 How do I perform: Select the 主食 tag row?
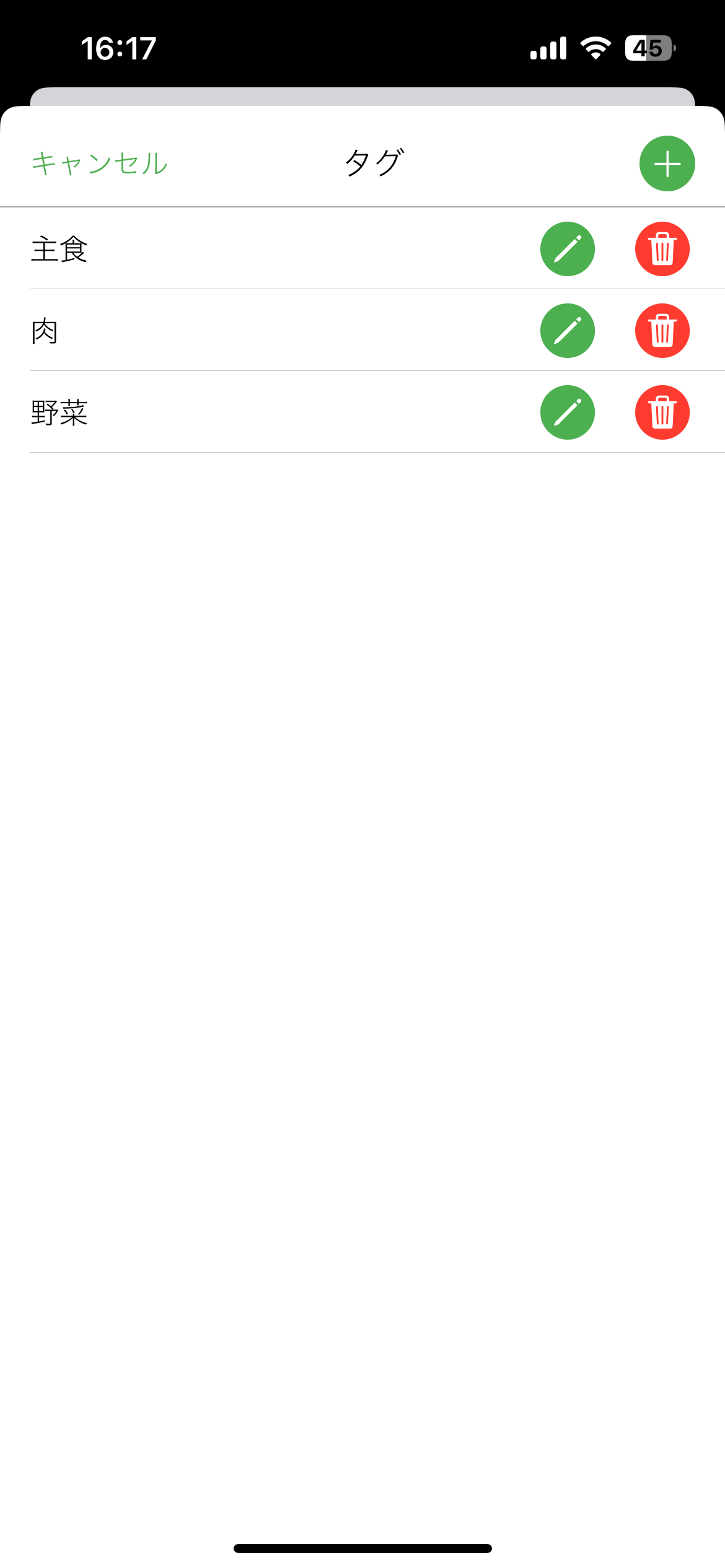pos(248,249)
